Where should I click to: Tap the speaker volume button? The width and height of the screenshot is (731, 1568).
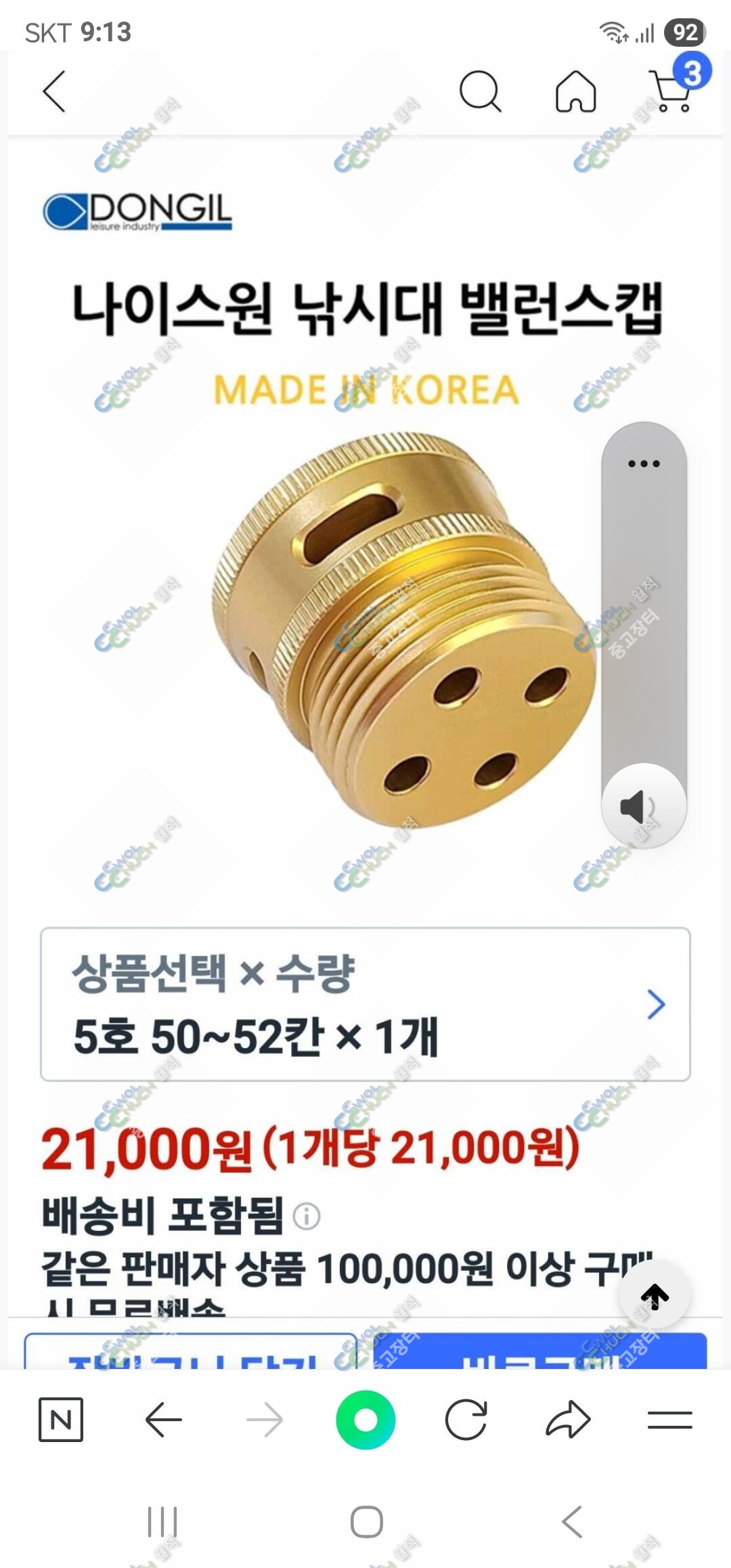[643, 806]
